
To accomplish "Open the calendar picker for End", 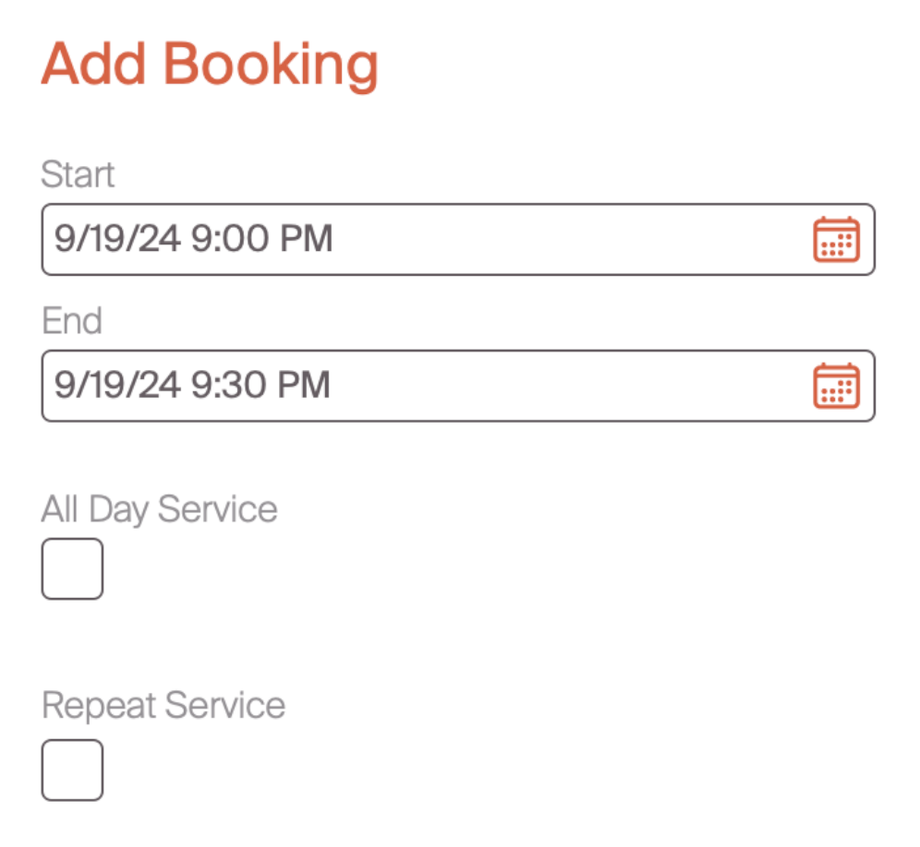I will 836,386.
